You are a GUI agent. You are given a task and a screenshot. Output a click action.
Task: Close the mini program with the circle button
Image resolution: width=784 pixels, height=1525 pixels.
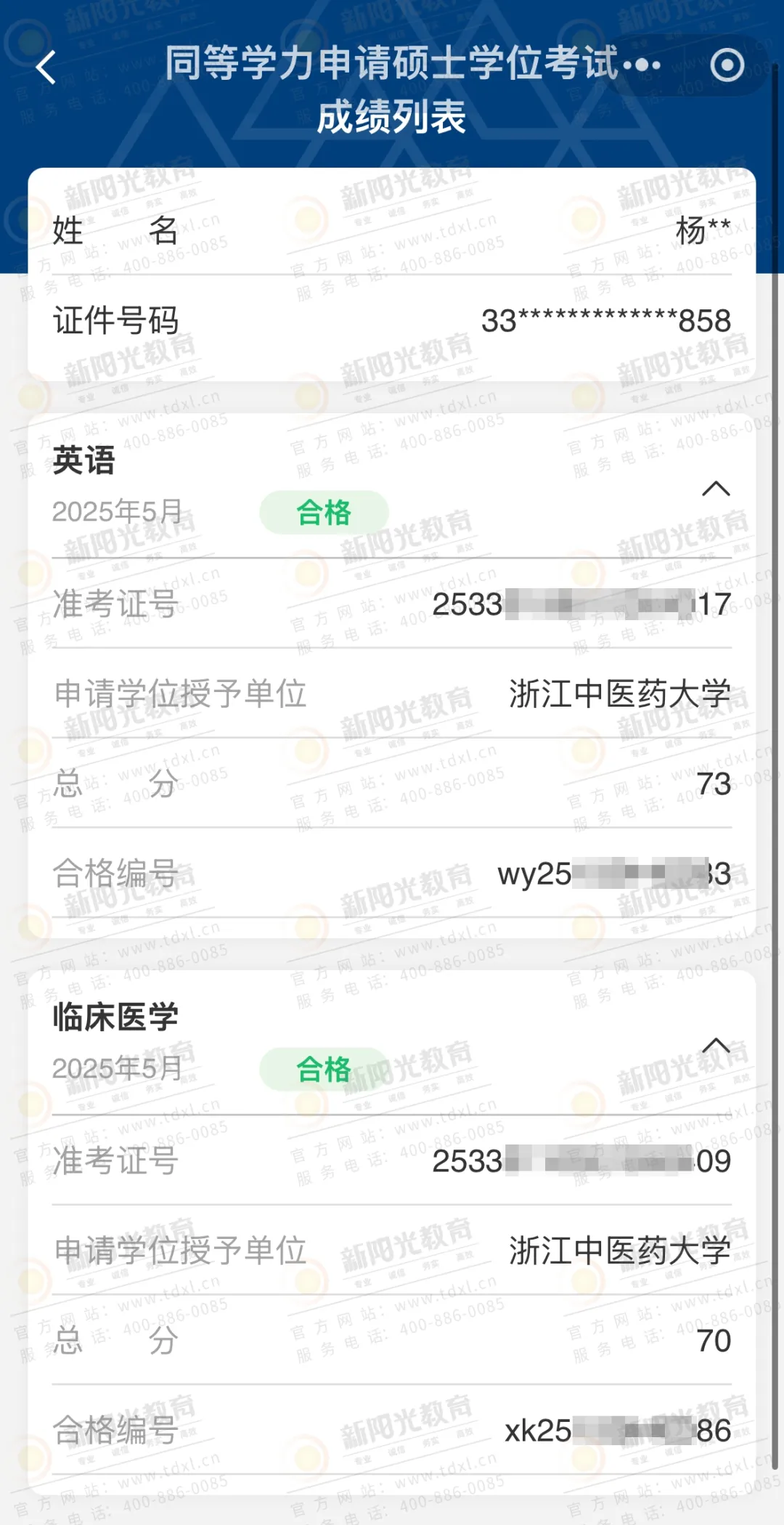pos(727,65)
